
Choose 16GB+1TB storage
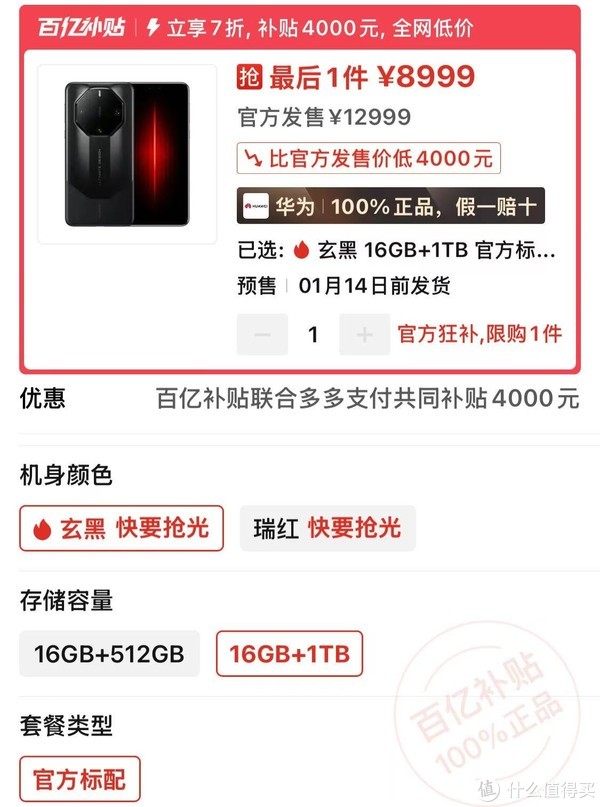point(289,654)
